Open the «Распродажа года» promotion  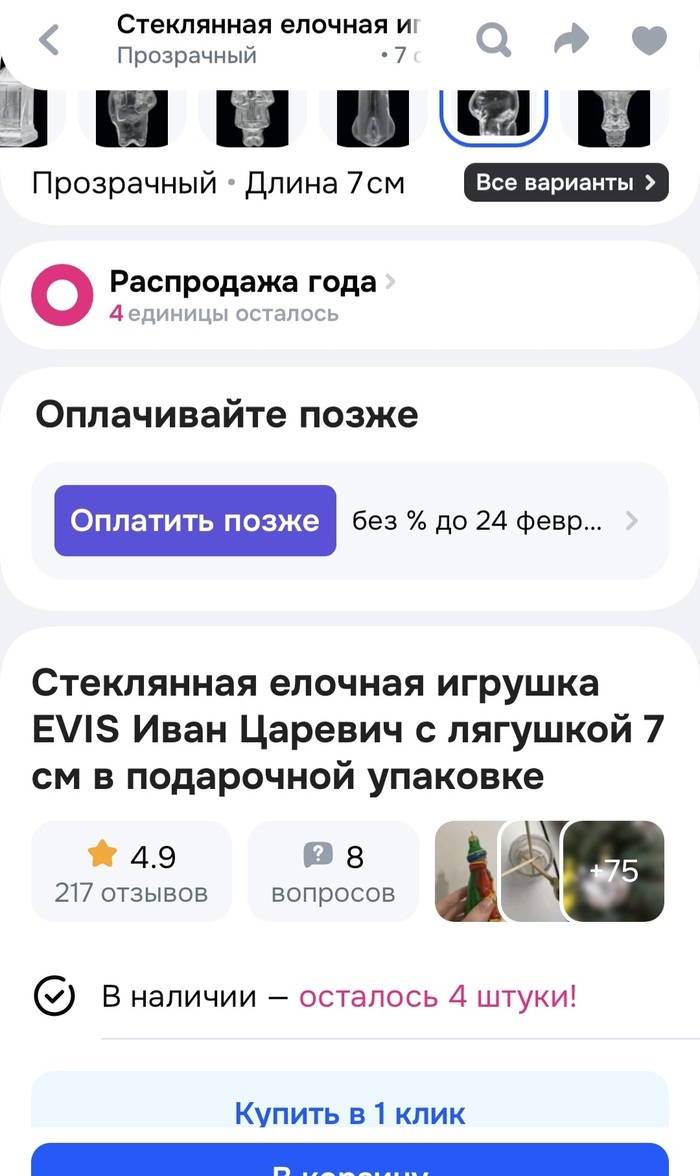(x=243, y=283)
